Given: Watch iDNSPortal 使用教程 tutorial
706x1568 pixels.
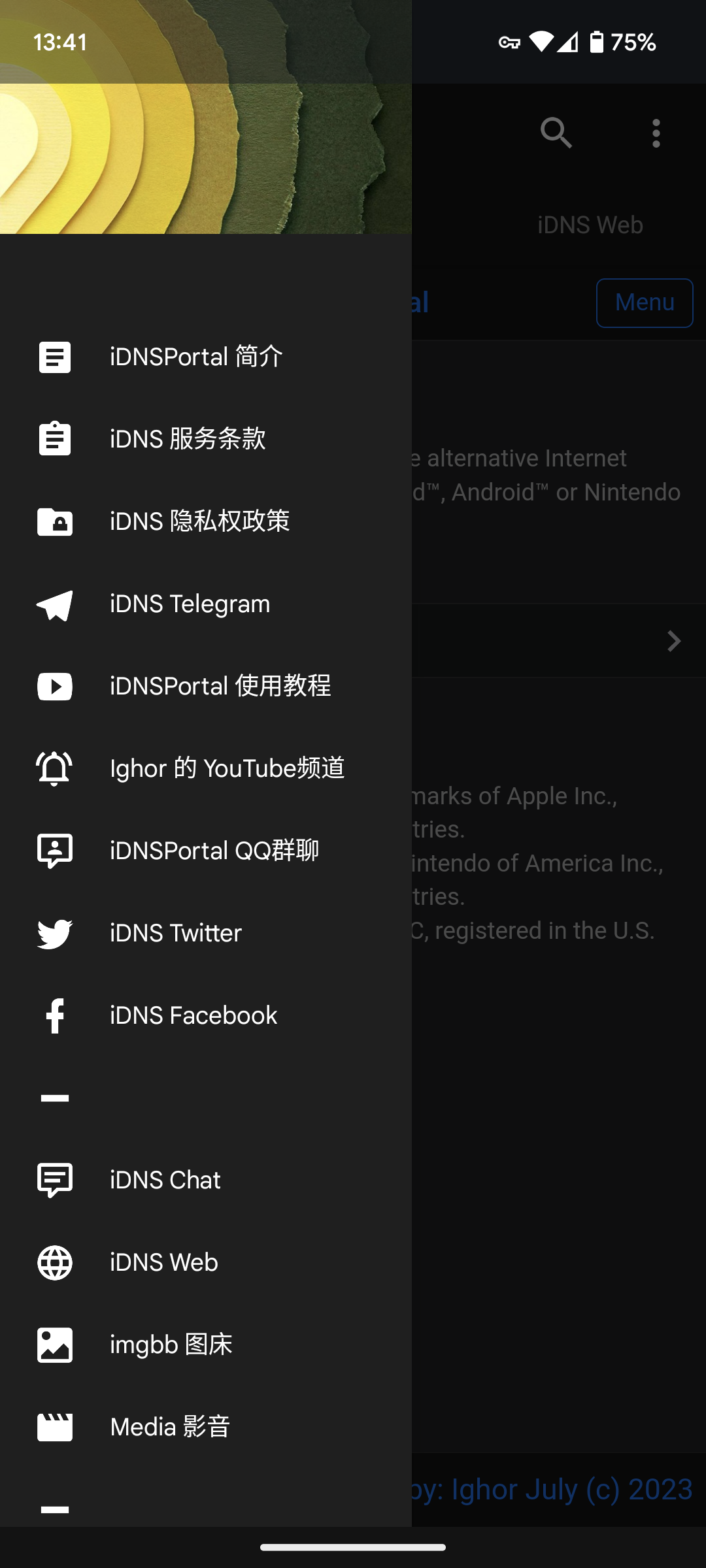Looking at the screenshot, I should coord(220,686).
